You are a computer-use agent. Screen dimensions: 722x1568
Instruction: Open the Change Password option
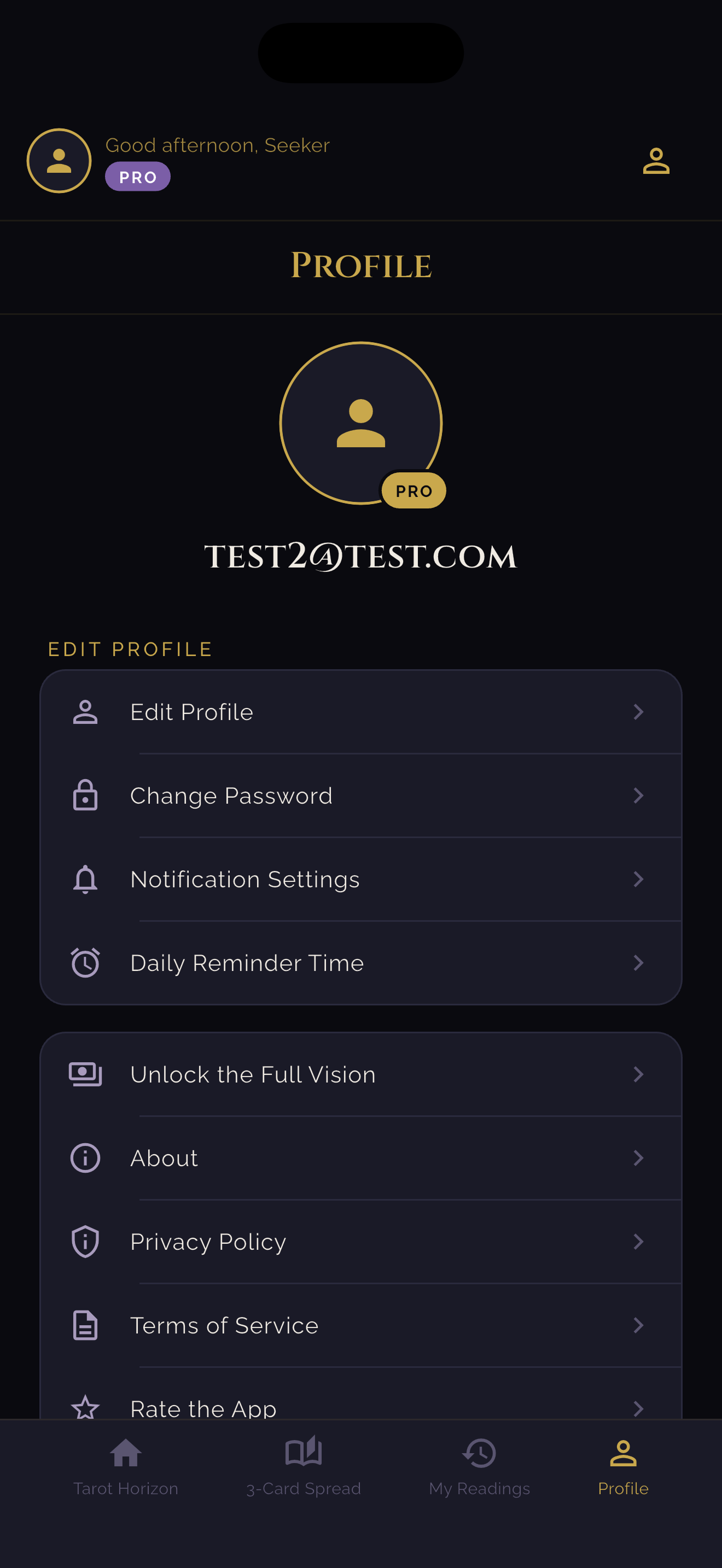point(231,795)
